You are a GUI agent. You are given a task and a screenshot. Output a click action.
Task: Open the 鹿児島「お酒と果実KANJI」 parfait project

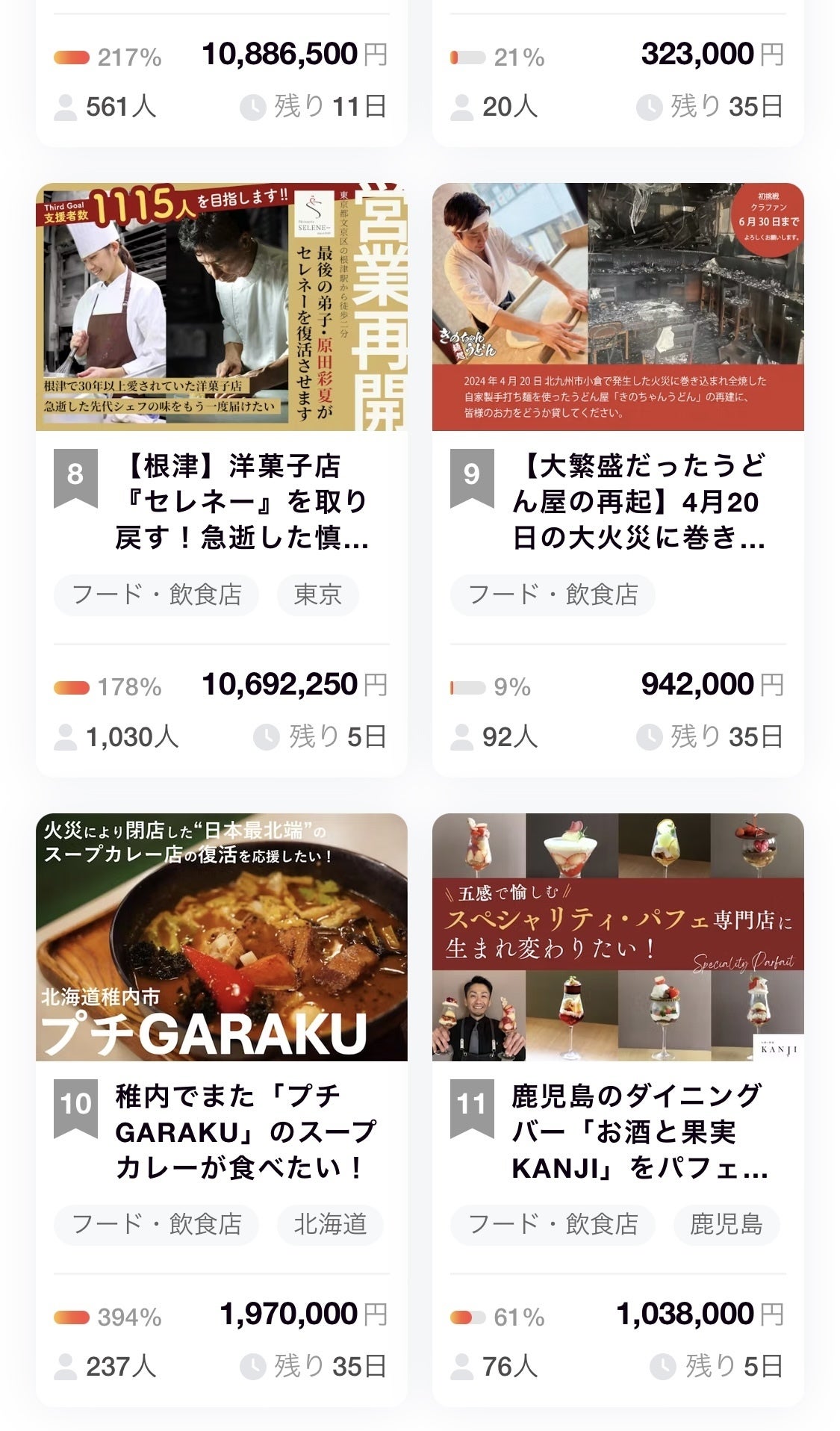click(638, 1132)
